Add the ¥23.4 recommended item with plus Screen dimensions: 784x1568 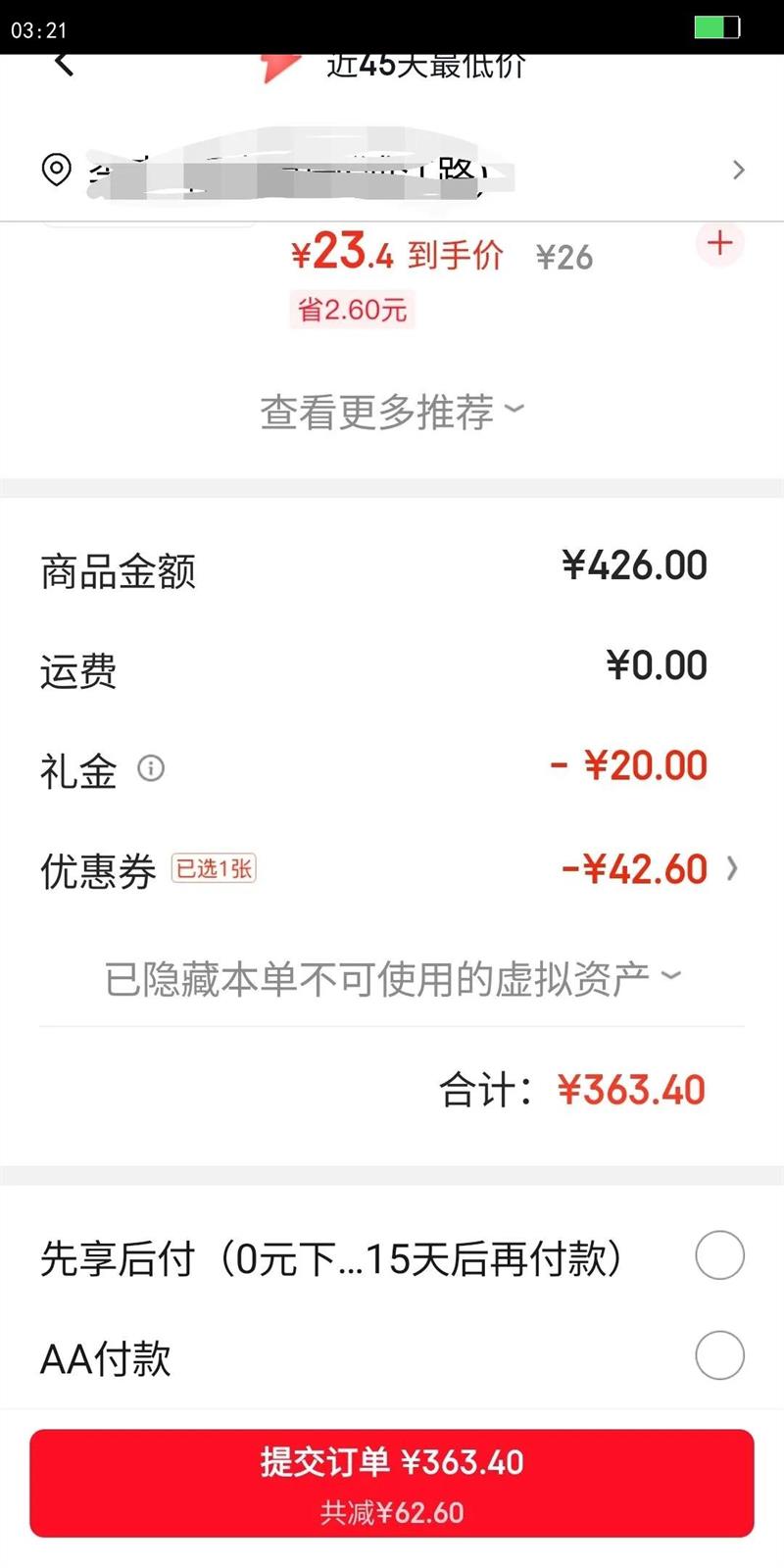(719, 243)
